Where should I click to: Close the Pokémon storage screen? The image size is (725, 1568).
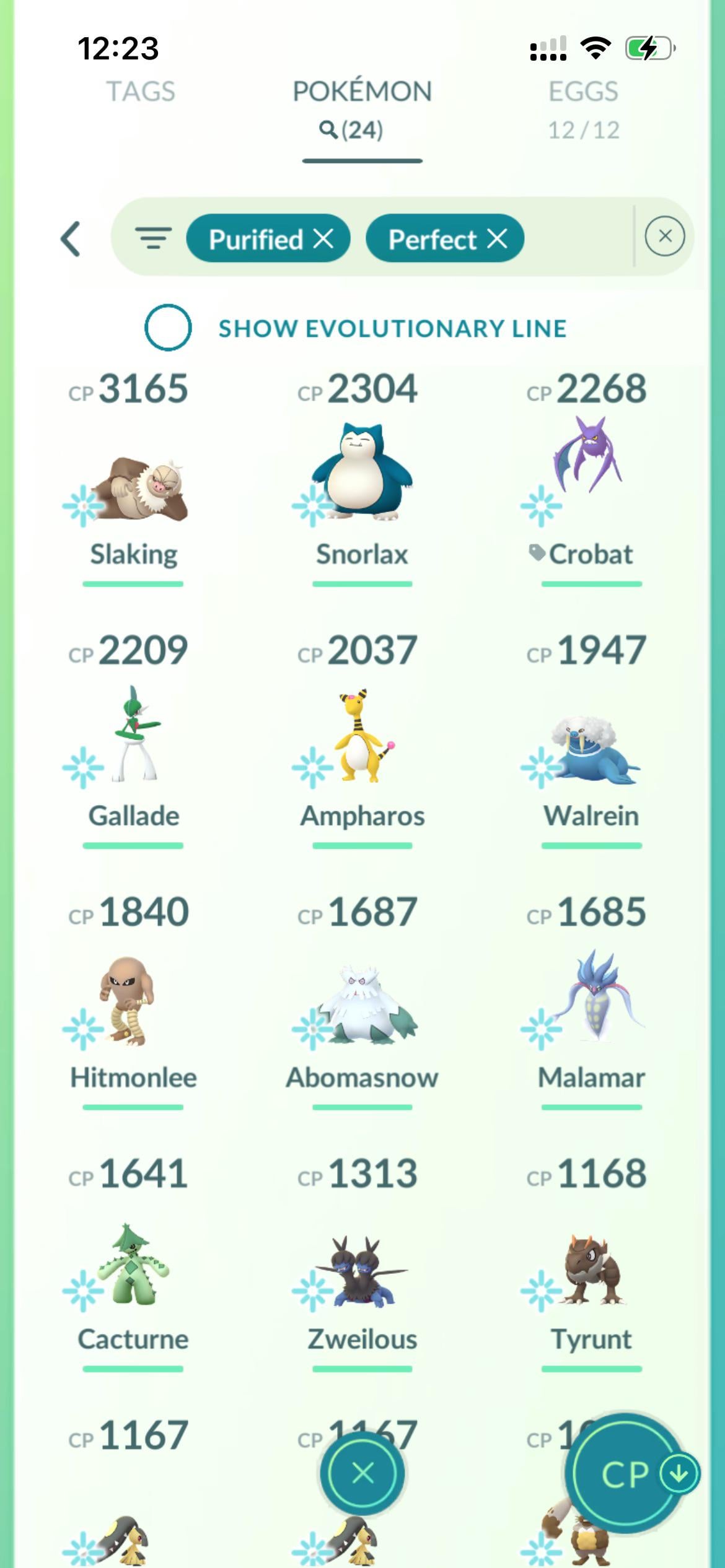point(362,1473)
